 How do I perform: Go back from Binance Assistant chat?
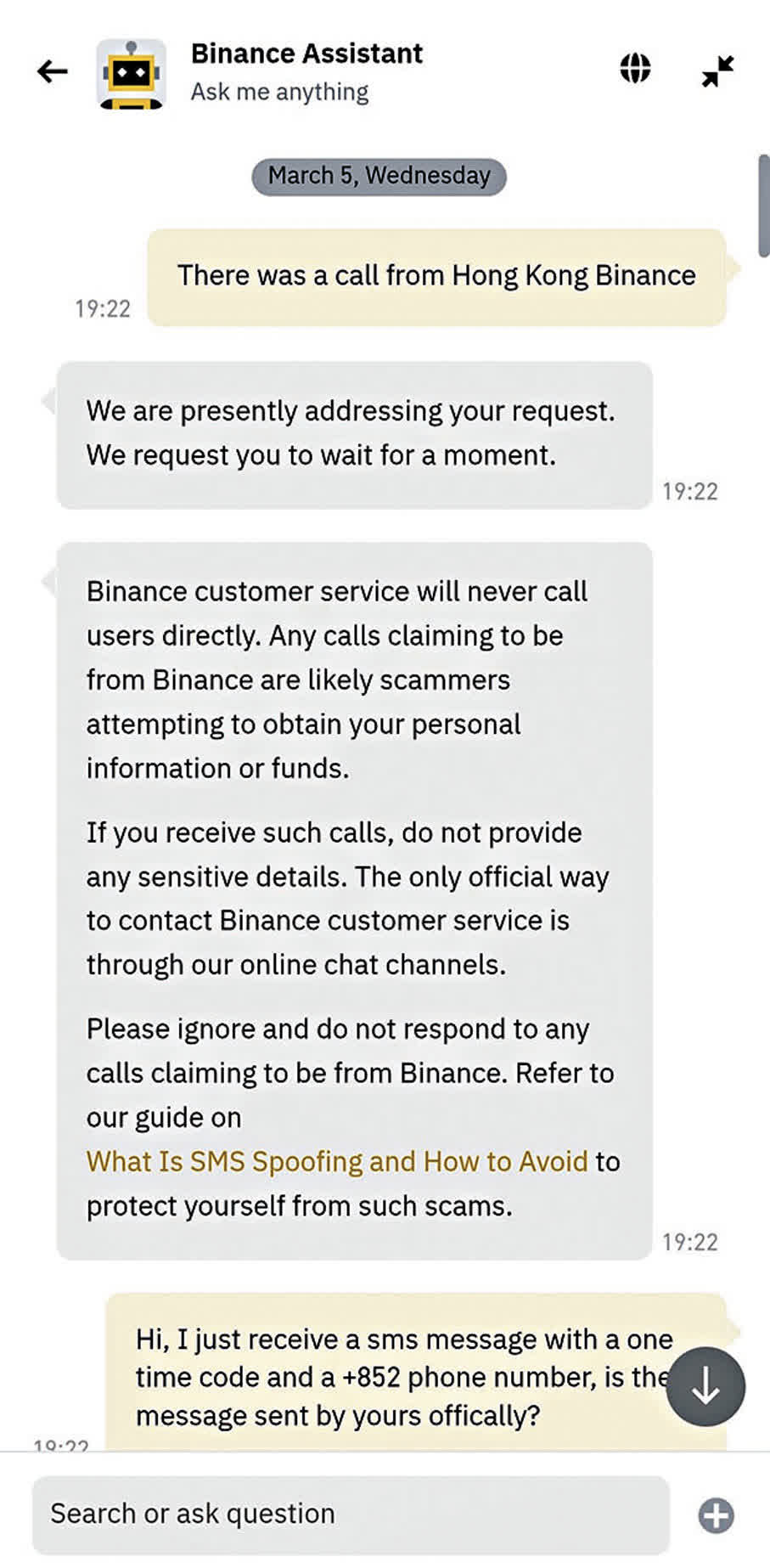(52, 71)
